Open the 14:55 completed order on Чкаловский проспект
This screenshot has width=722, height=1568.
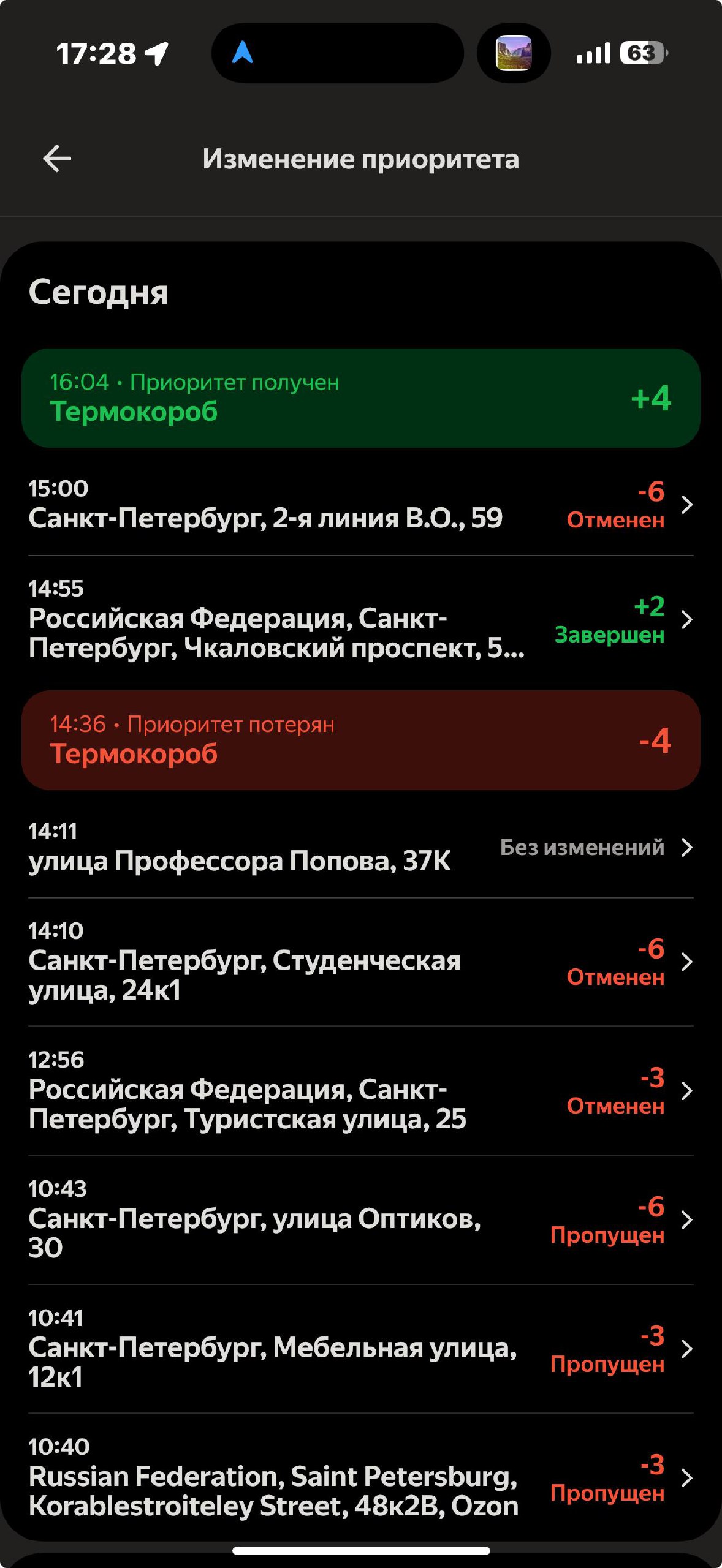coord(360,619)
